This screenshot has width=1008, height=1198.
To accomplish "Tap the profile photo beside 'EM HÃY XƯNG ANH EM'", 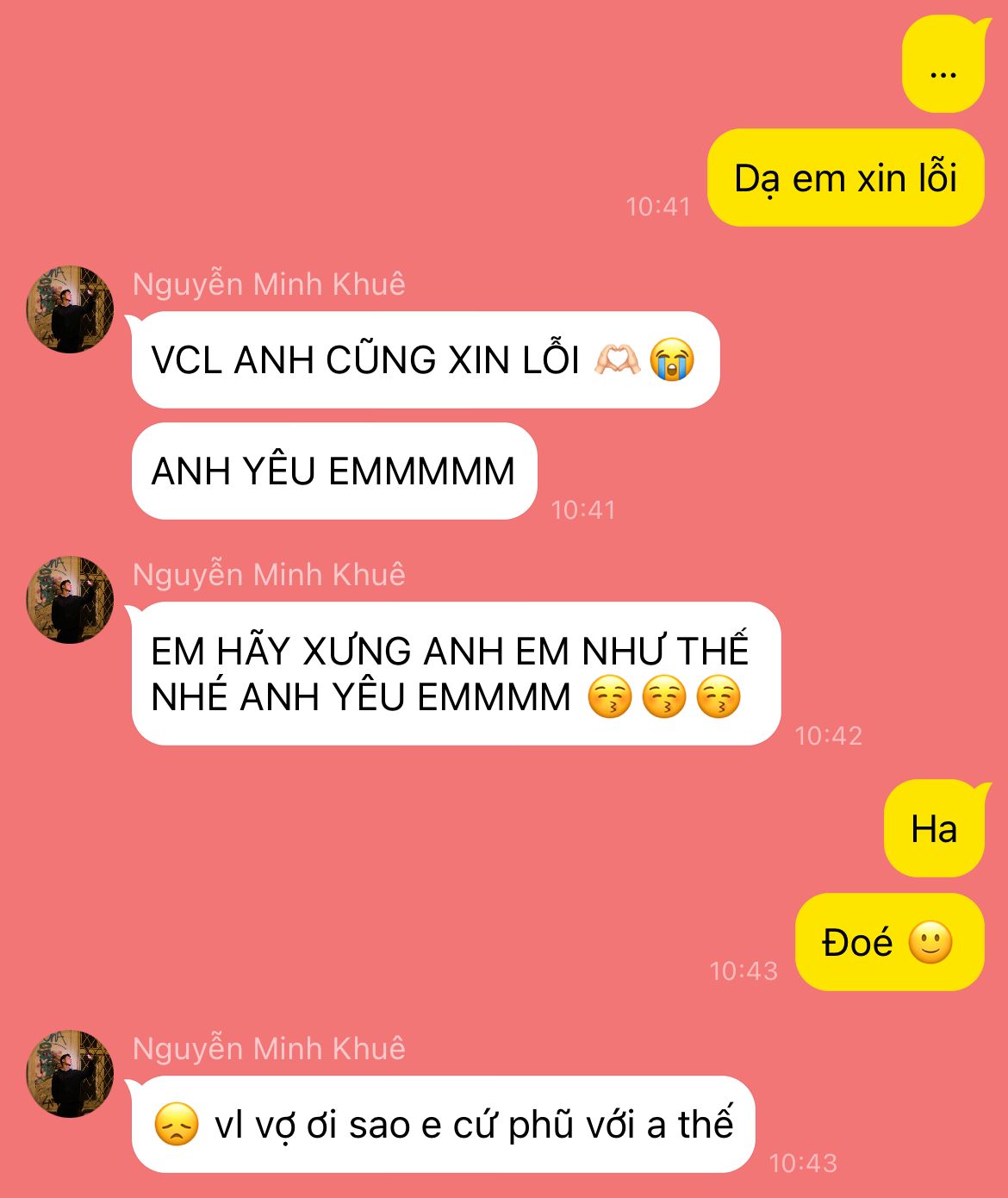I will click(x=70, y=600).
